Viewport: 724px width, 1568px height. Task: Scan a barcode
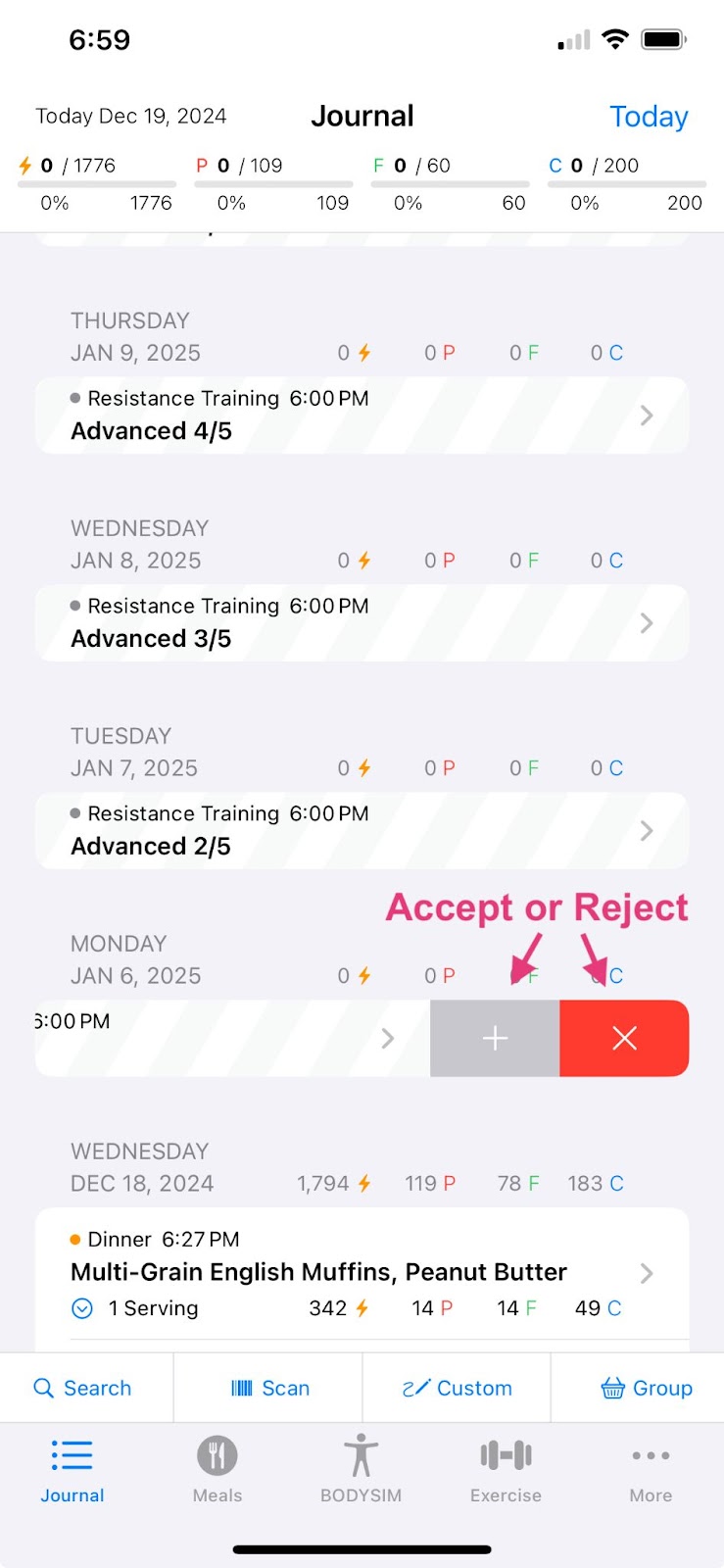point(269,1388)
